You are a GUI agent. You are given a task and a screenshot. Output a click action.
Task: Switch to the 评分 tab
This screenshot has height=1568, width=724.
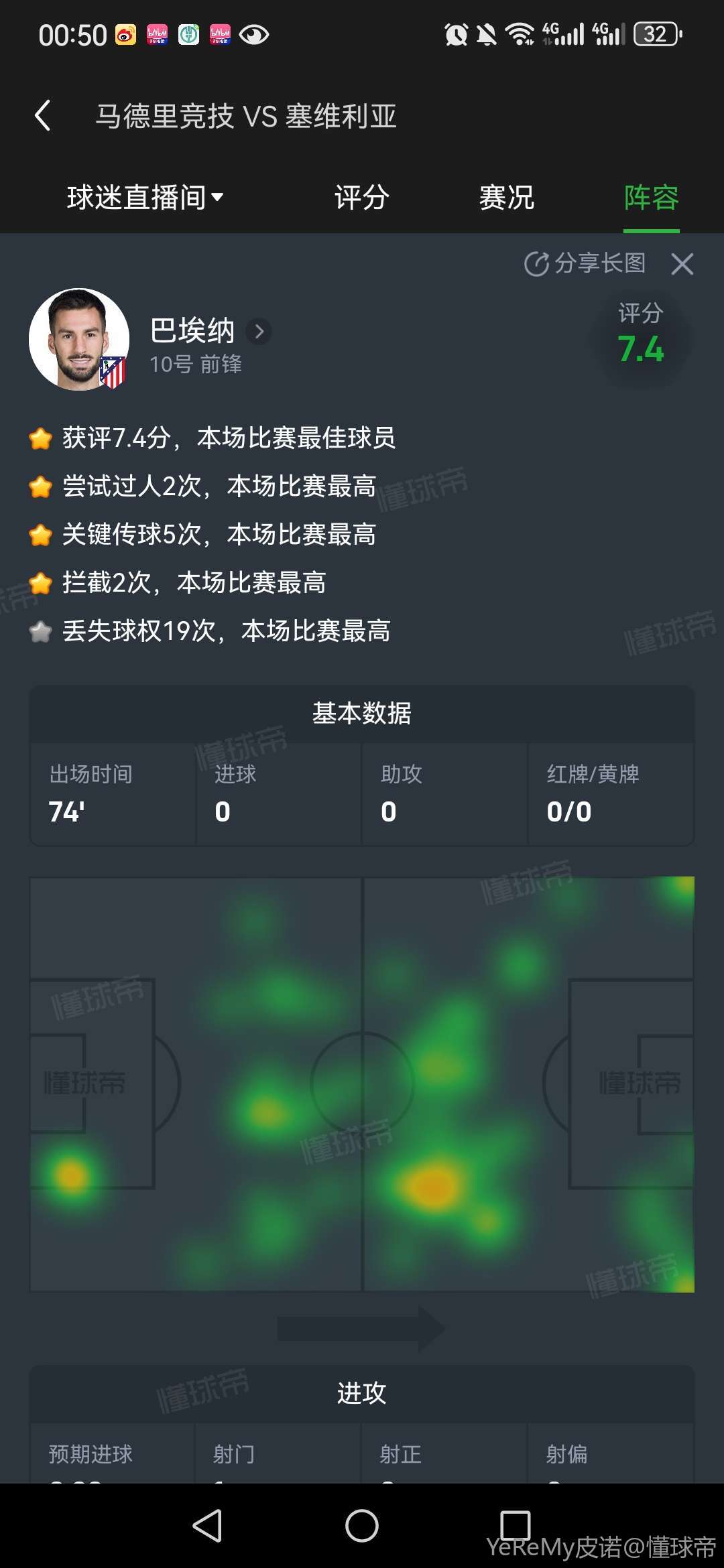pyautogui.click(x=362, y=198)
